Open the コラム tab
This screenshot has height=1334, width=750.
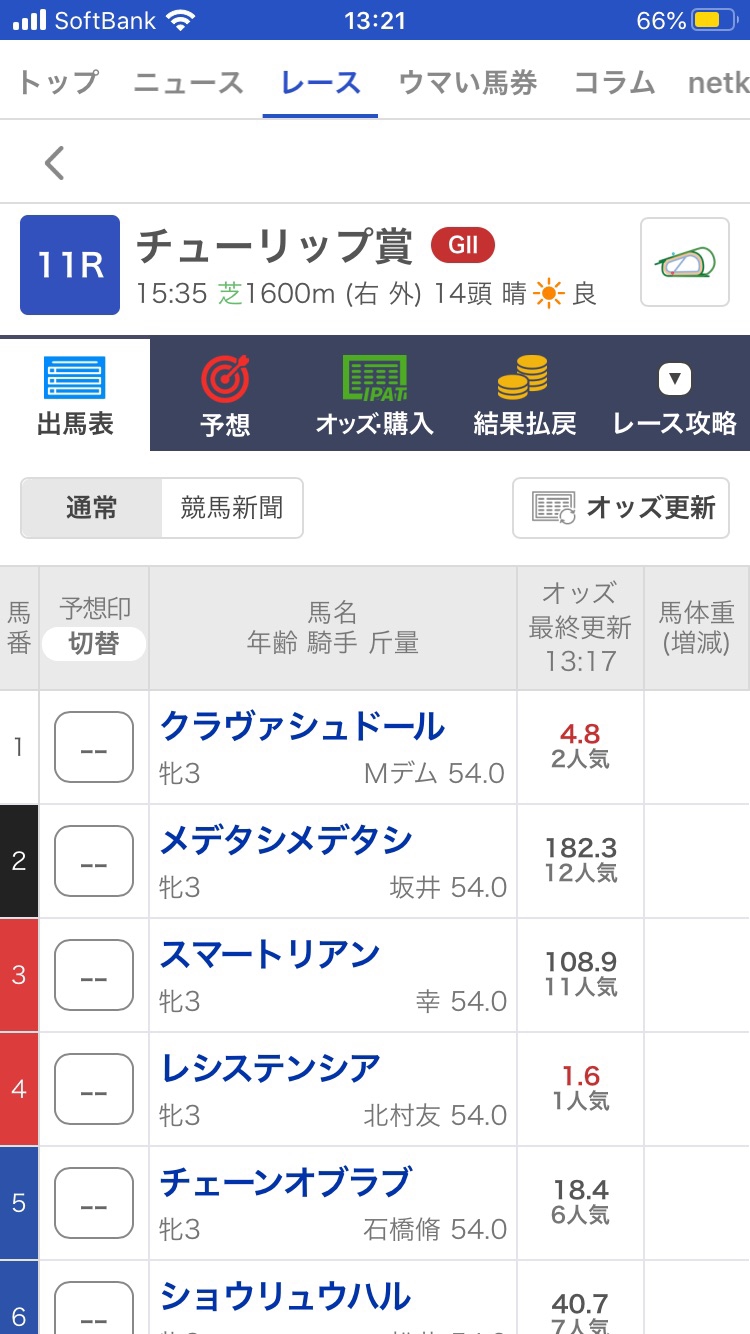[x=614, y=82]
